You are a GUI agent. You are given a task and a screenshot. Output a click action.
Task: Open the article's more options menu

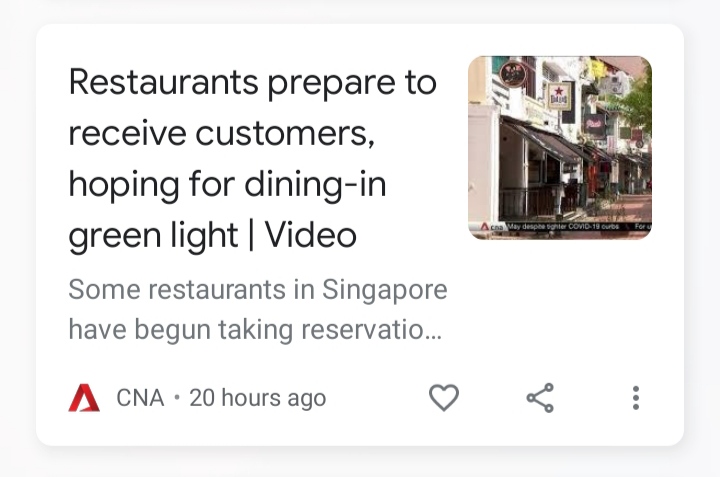(x=635, y=398)
